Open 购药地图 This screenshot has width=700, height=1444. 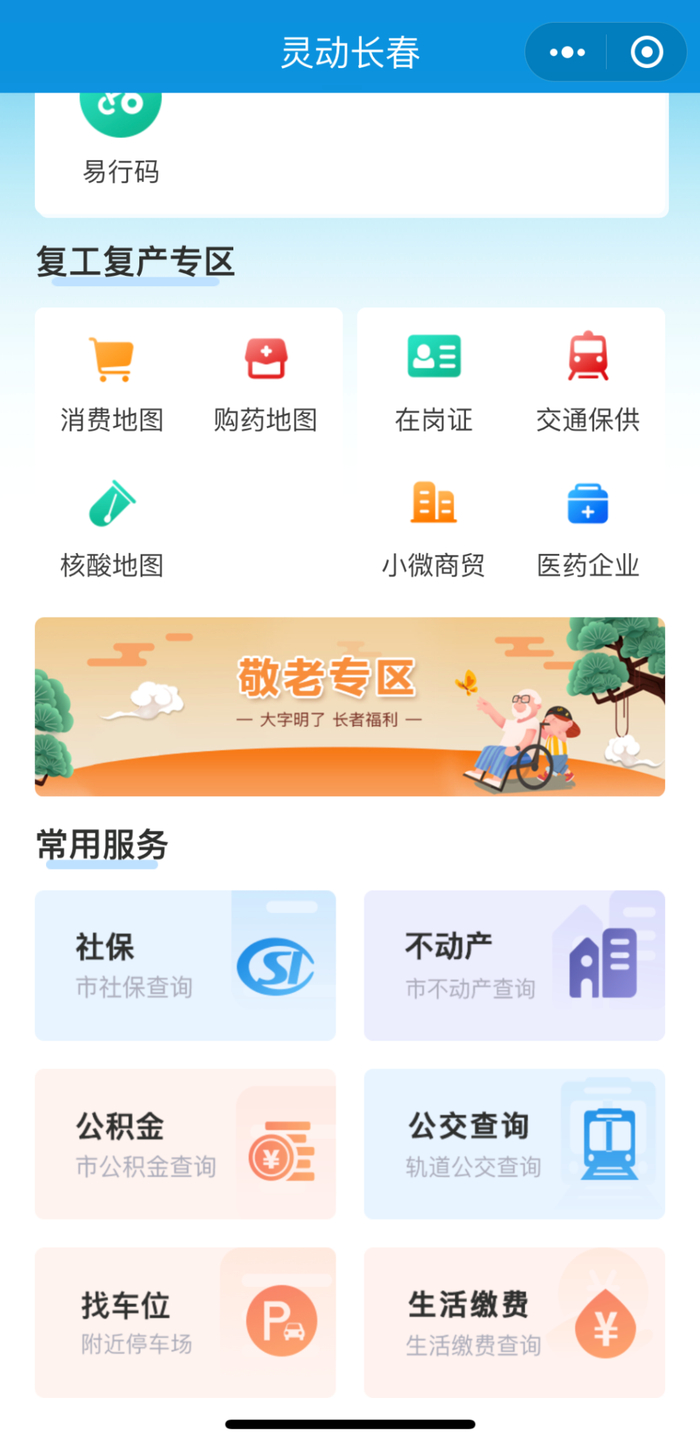(x=265, y=384)
